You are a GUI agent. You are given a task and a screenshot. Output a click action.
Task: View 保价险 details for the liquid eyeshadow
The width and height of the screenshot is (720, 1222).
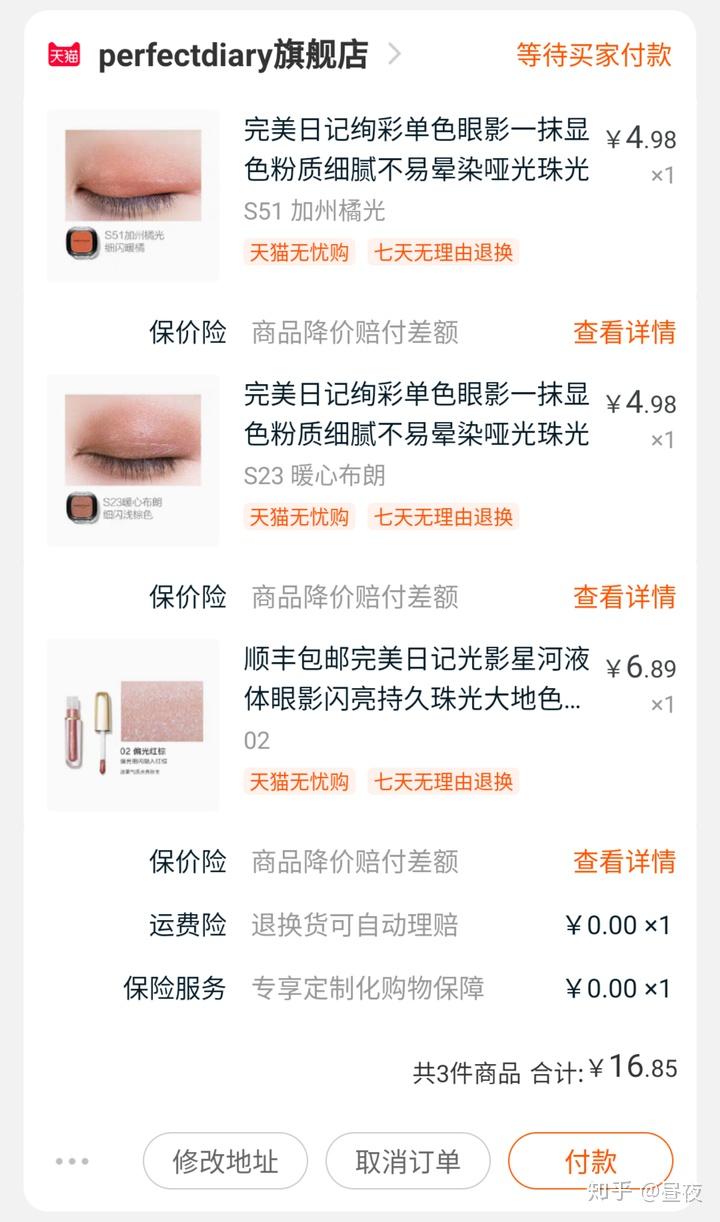click(624, 861)
